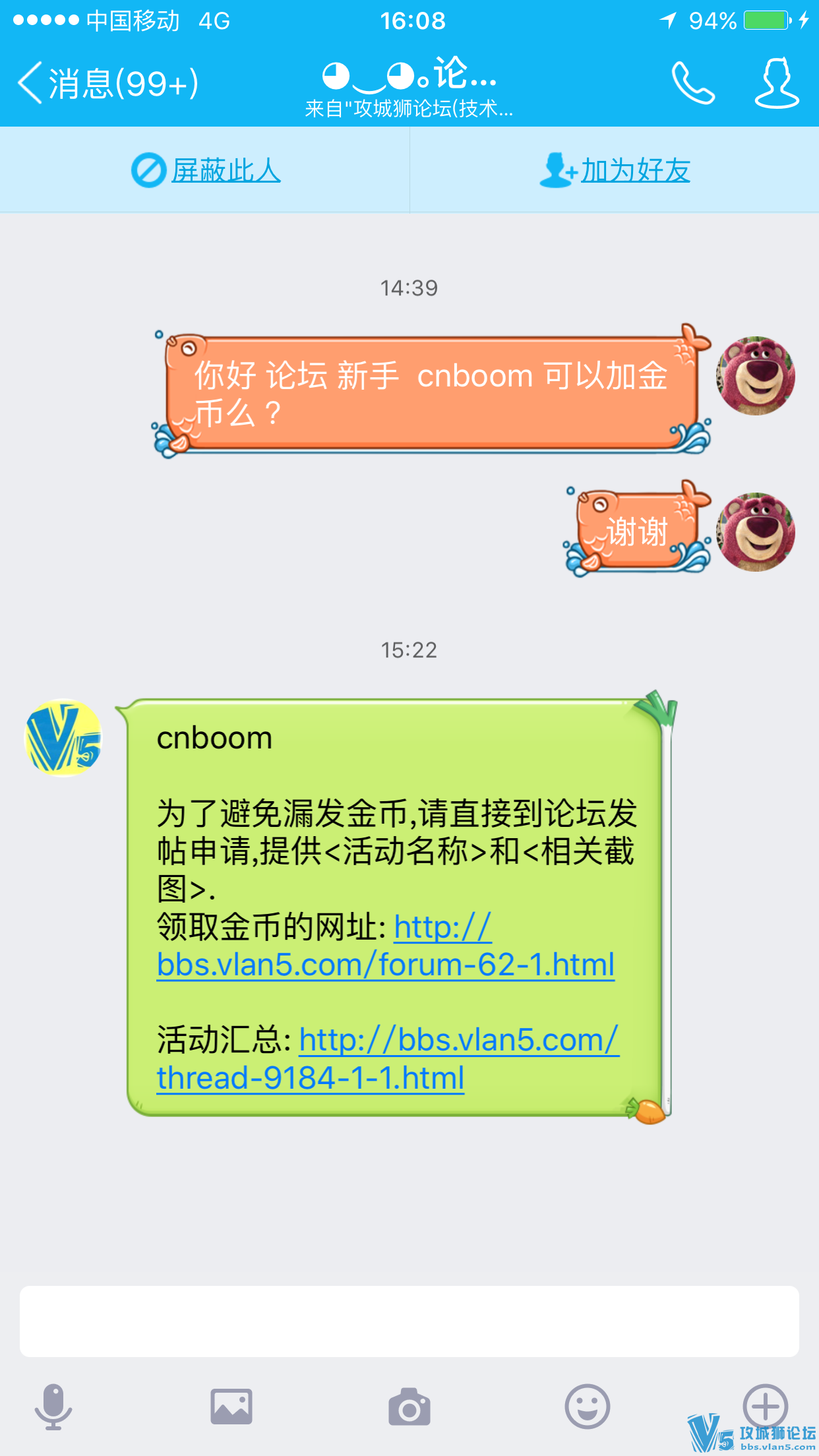Focus the message text input box

pos(409,1321)
